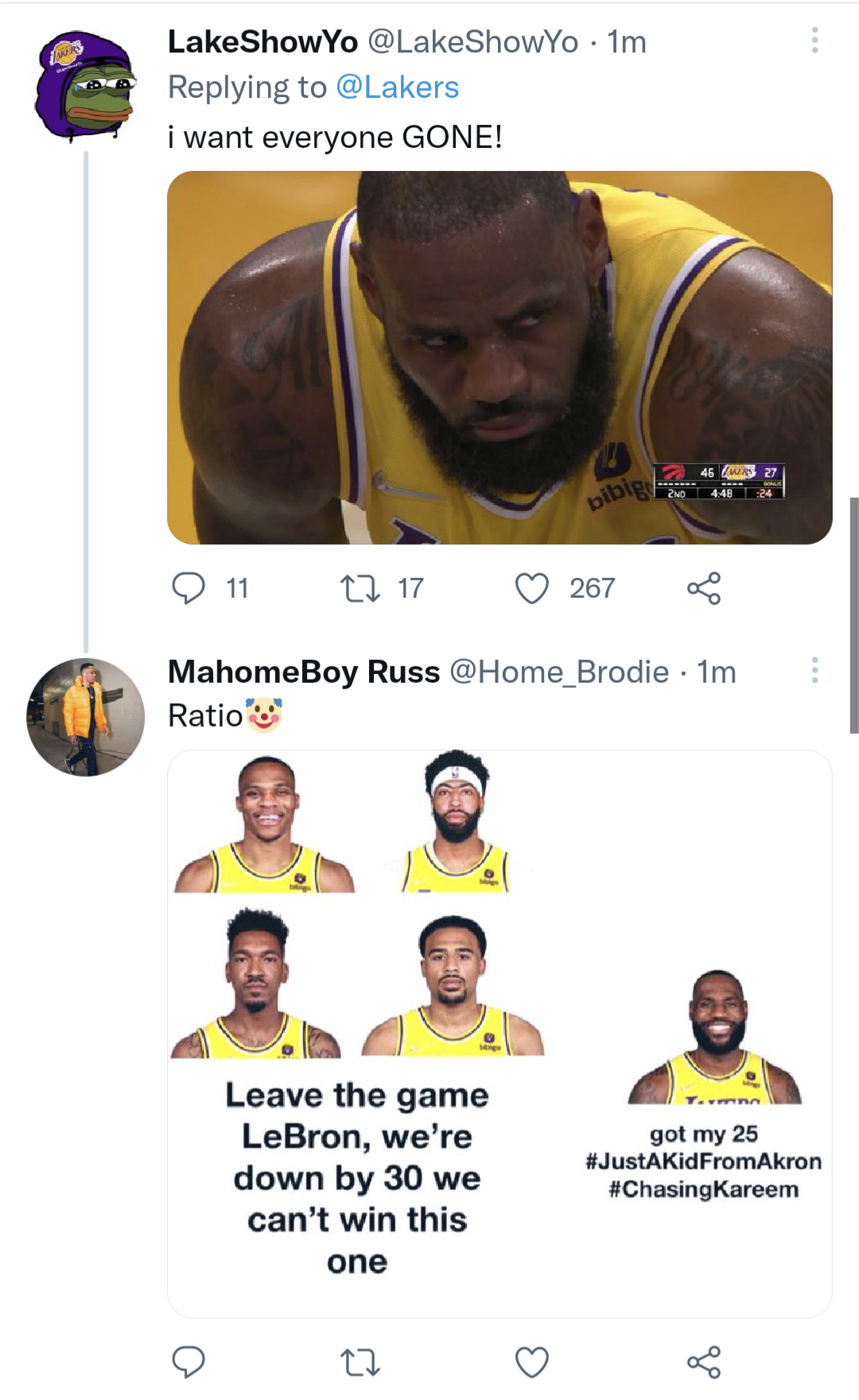Reply to LakeShowYo's tweet
Image resolution: width=859 pixels, height=1400 pixels.
coord(191,588)
